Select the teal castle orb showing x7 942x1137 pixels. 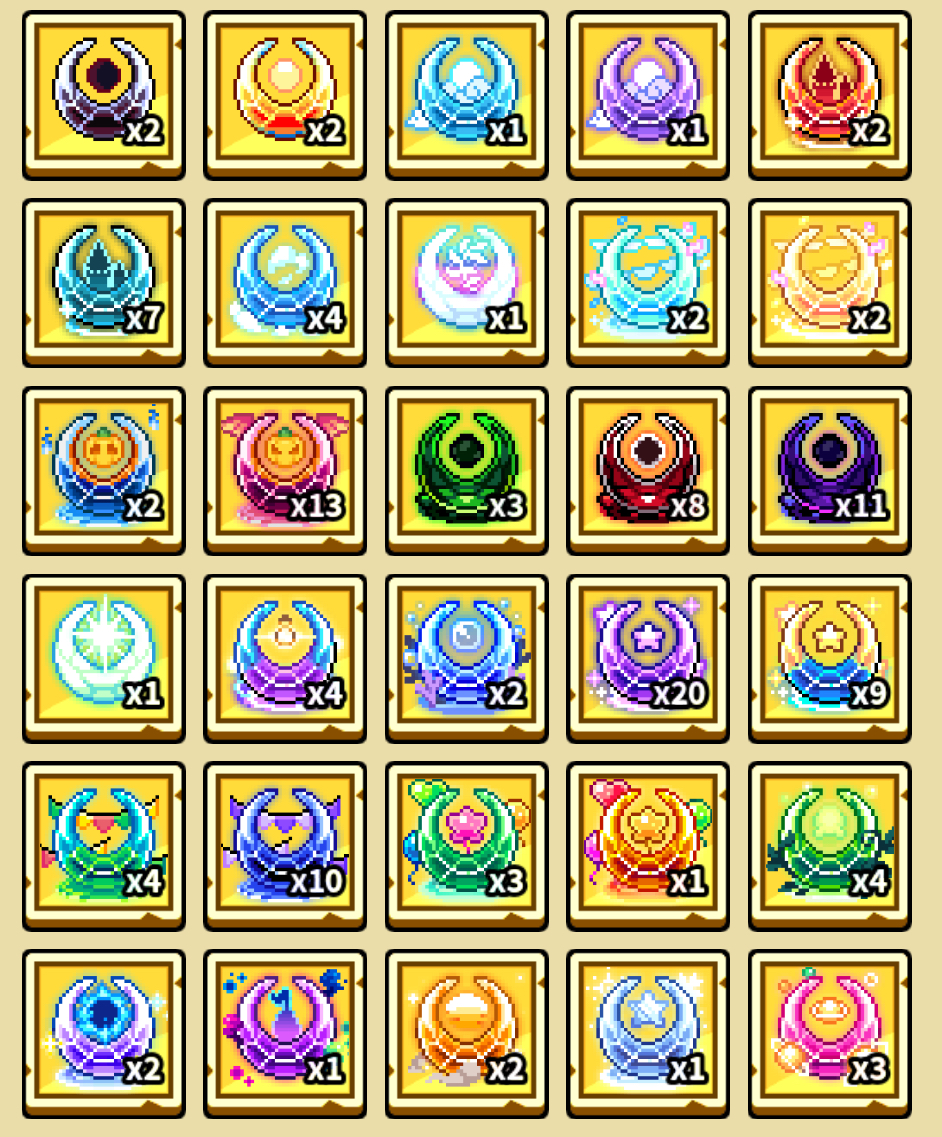tap(104, 283)
